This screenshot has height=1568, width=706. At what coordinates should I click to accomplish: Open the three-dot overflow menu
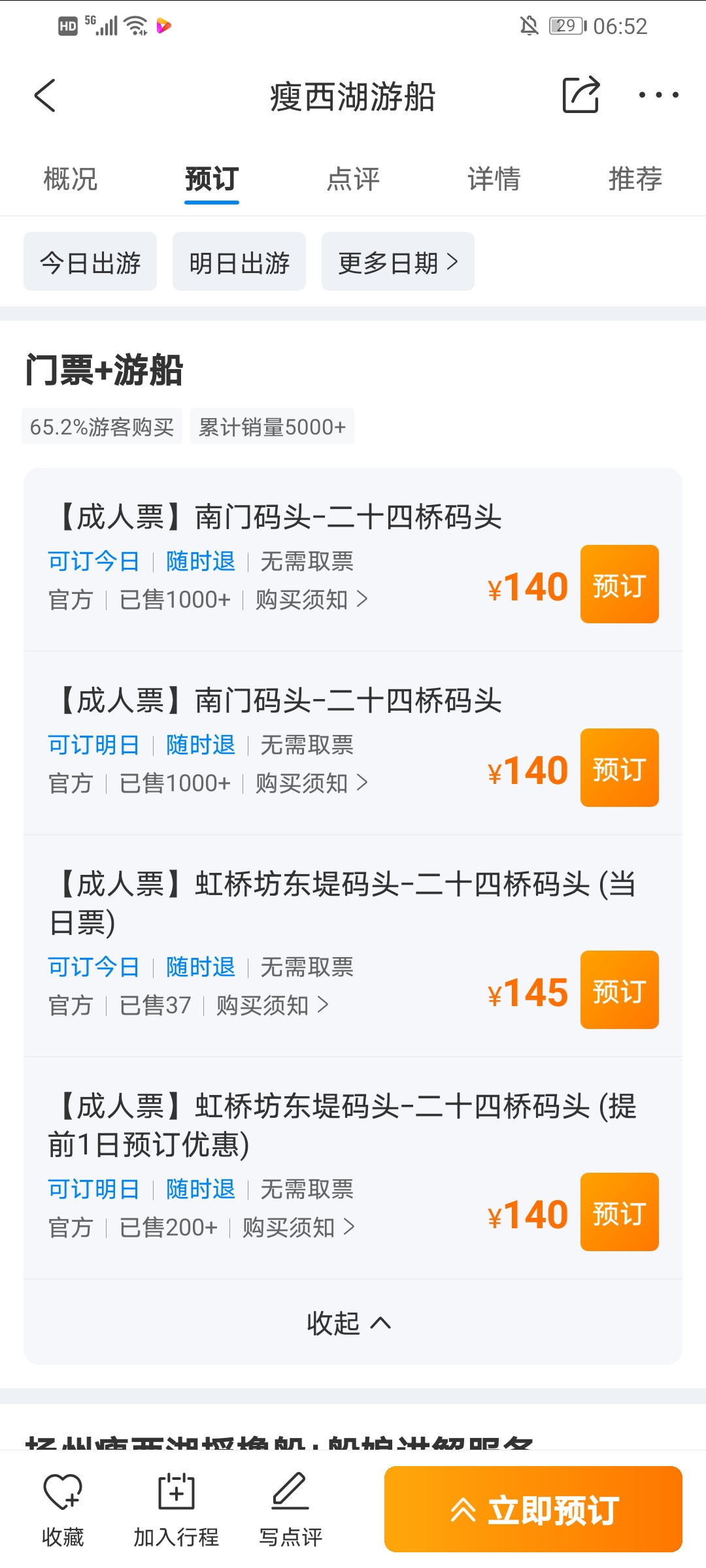coord(658,95)
